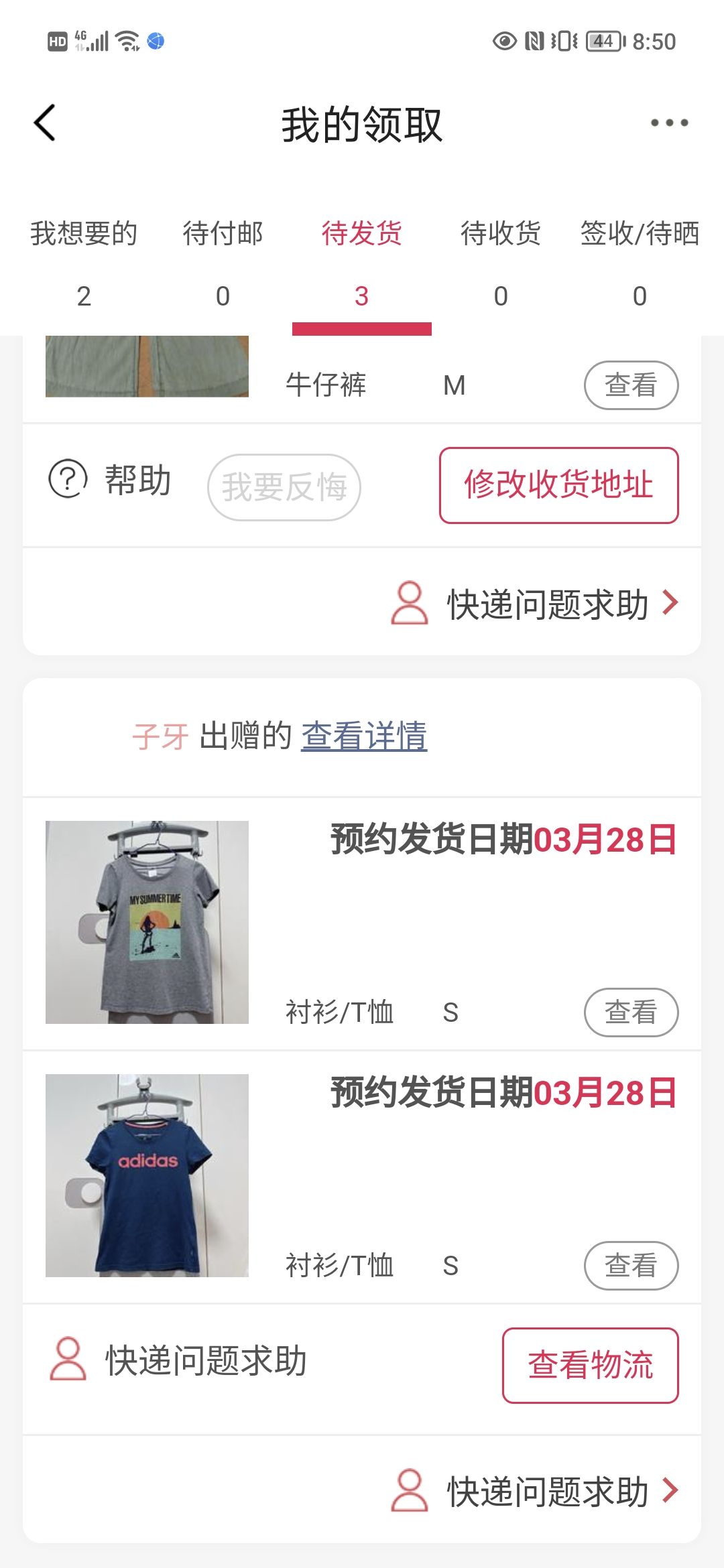Screen dimensions: 724x1568
Task: Open 帮助 help
Action: pos(110,480)
